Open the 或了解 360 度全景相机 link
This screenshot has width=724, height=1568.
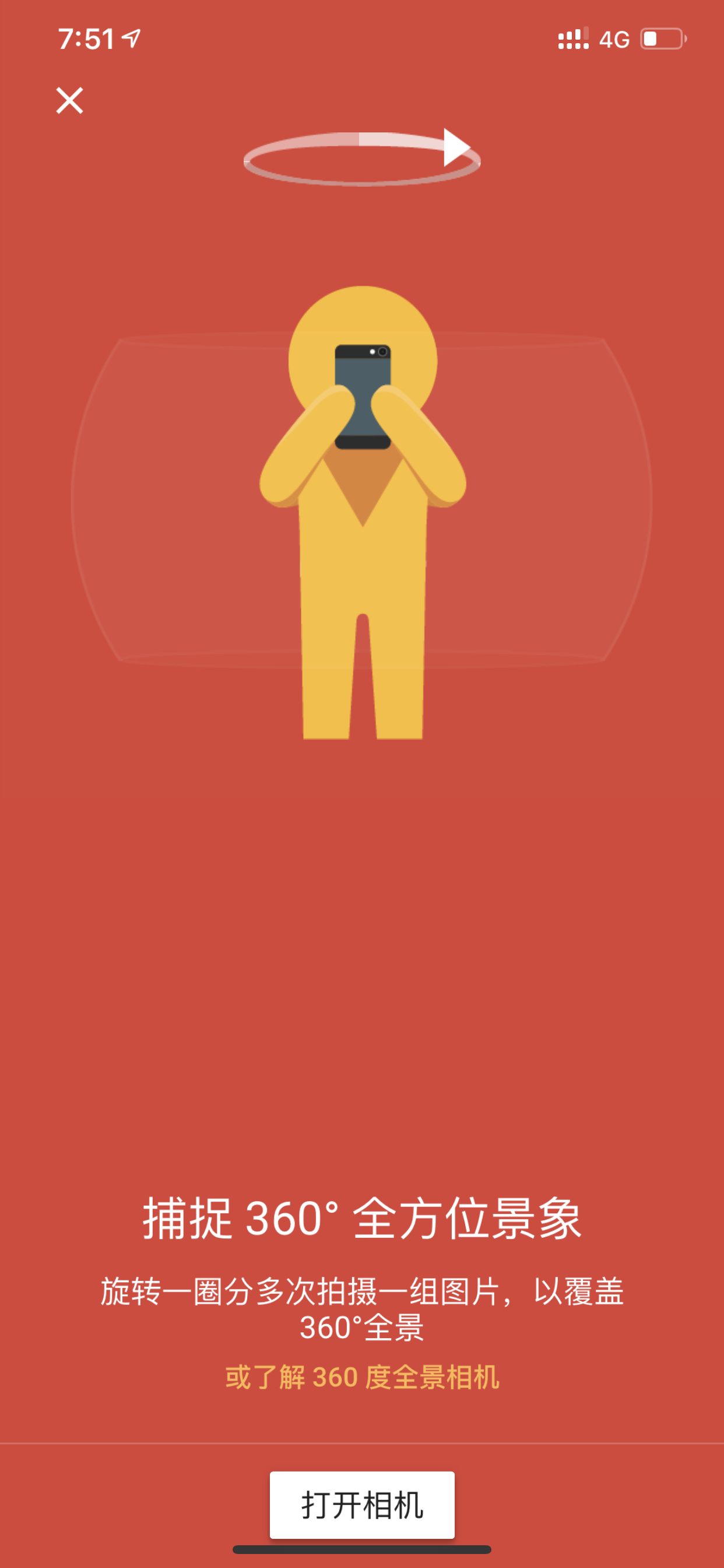(362, 1376)
